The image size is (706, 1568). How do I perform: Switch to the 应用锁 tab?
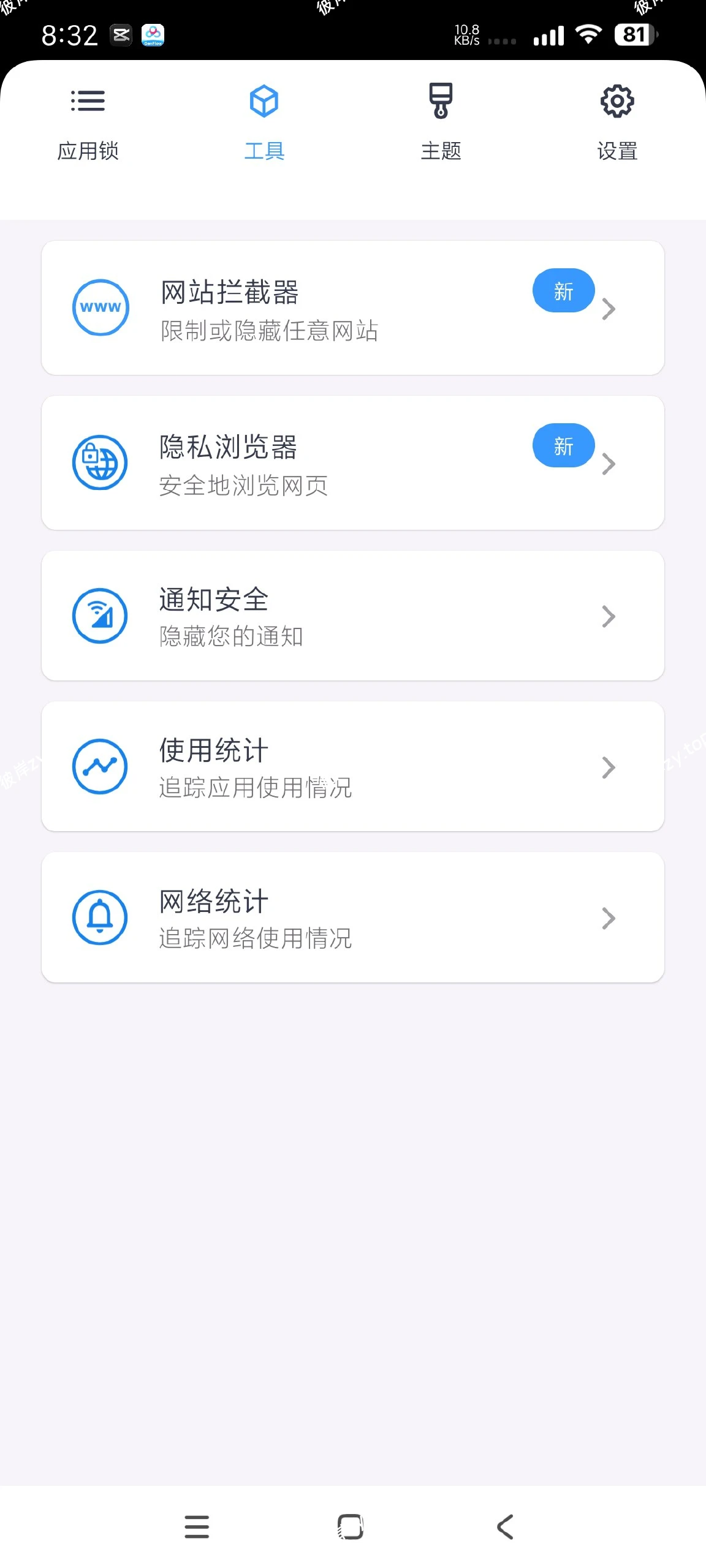88,151
